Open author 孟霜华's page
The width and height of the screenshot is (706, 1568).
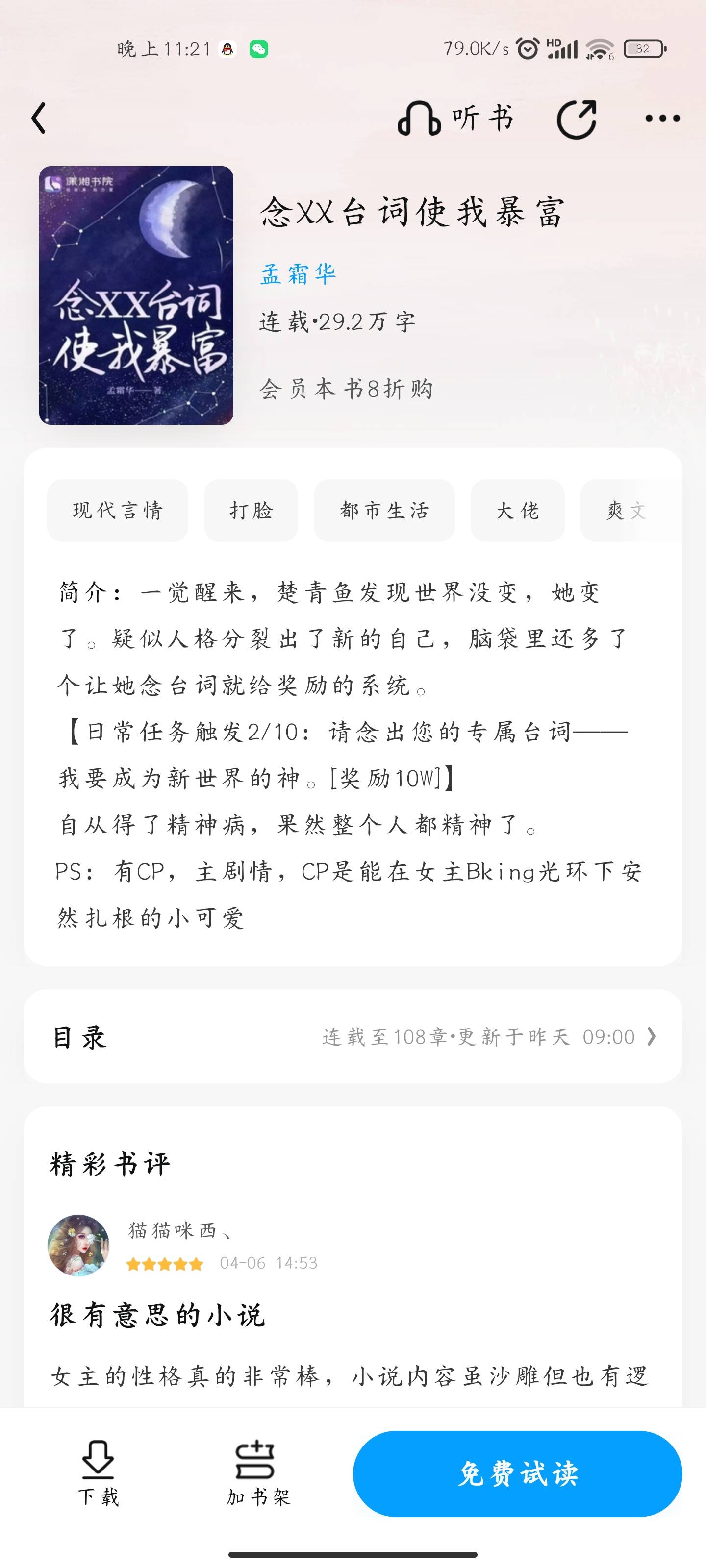coord(298,274)
